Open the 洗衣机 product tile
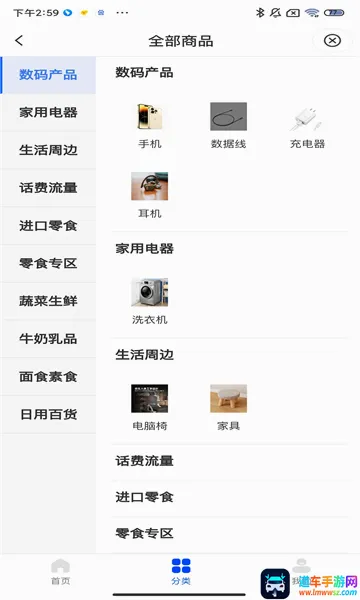360x600 pixels. [x=150, y=302]
